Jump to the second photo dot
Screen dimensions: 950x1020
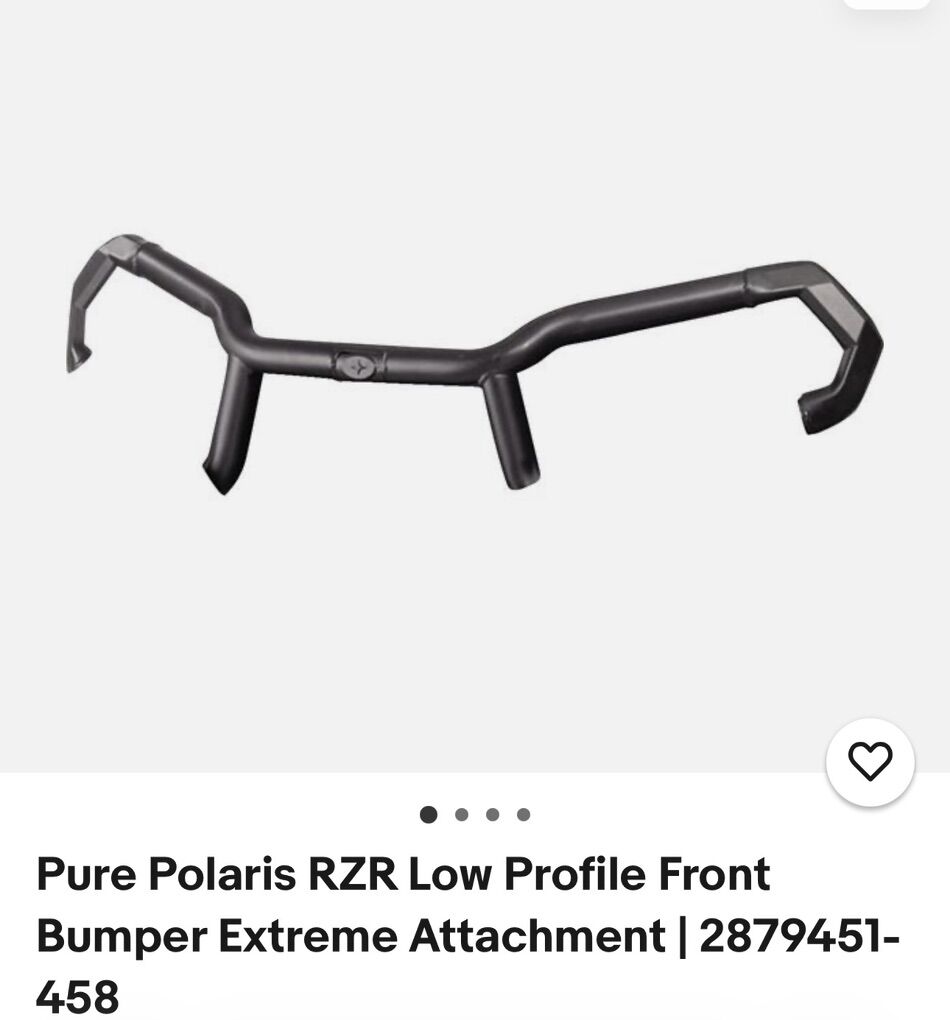(461, 815)
